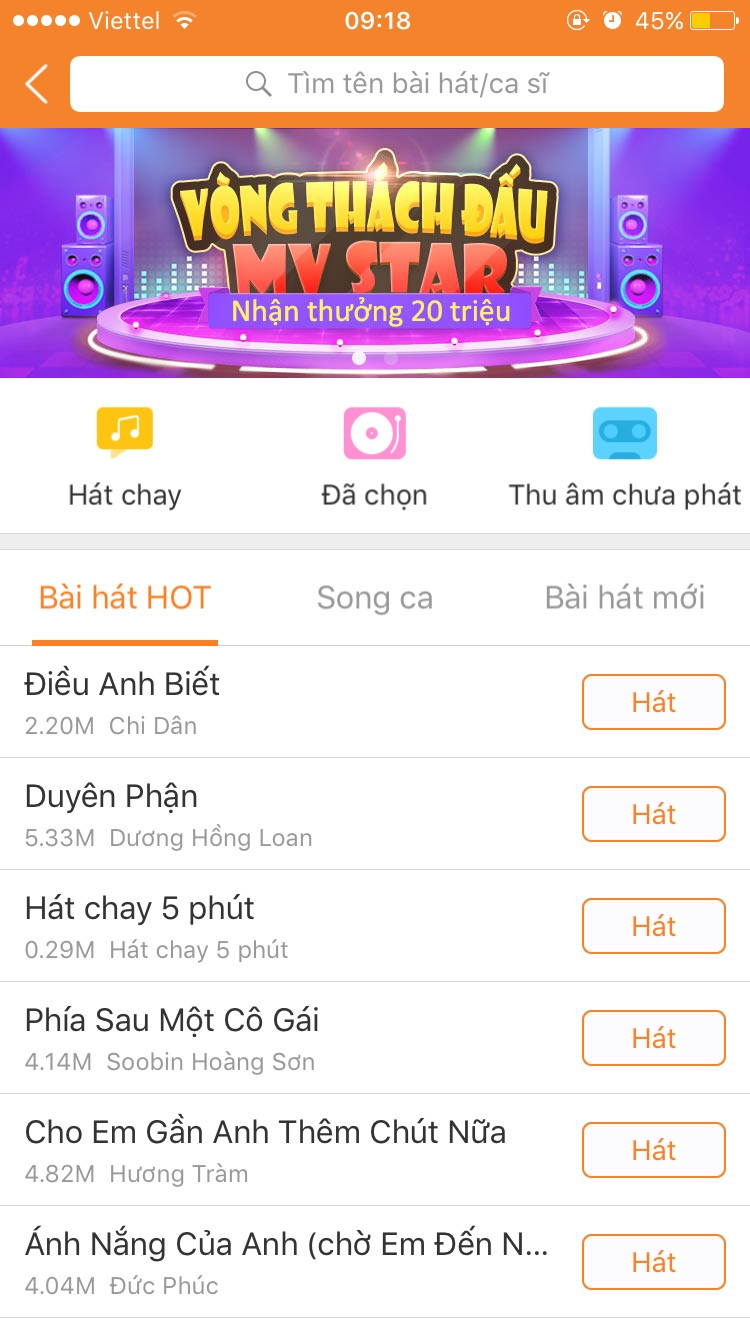Select the Bài hát HOT tab

click(124, 597)
